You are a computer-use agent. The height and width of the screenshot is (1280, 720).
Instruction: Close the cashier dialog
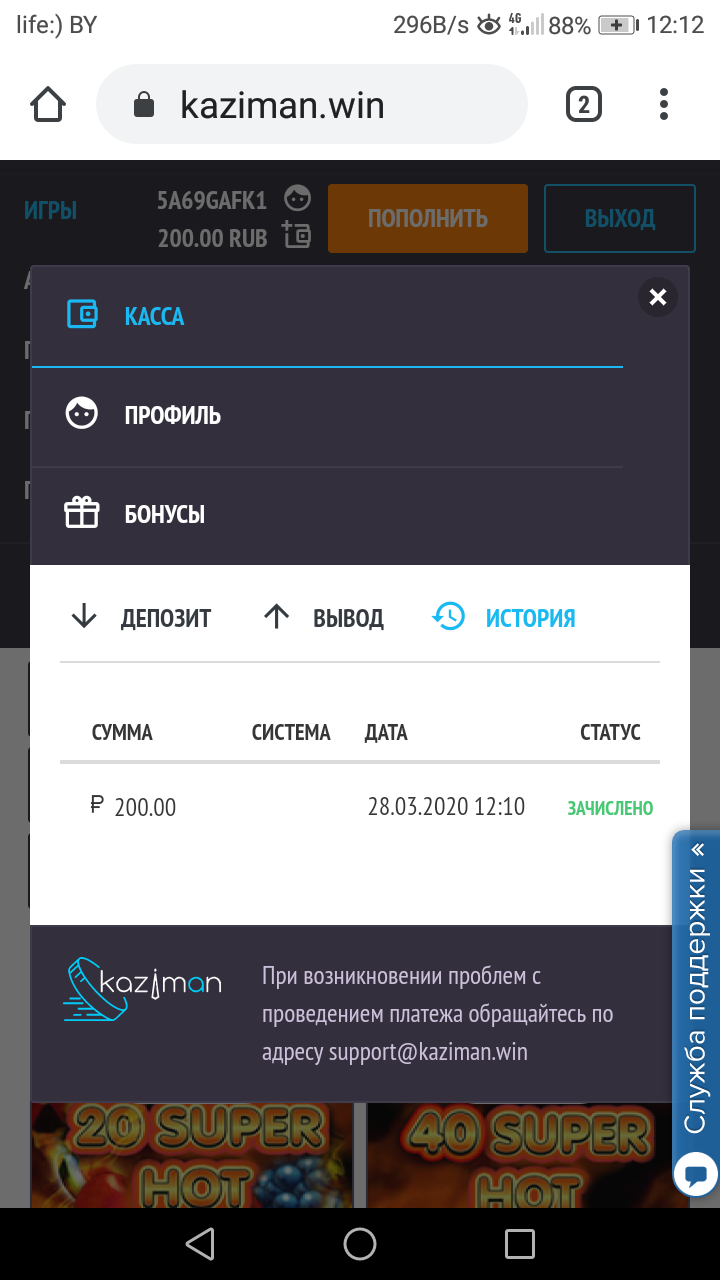click(x=657, y=297)
